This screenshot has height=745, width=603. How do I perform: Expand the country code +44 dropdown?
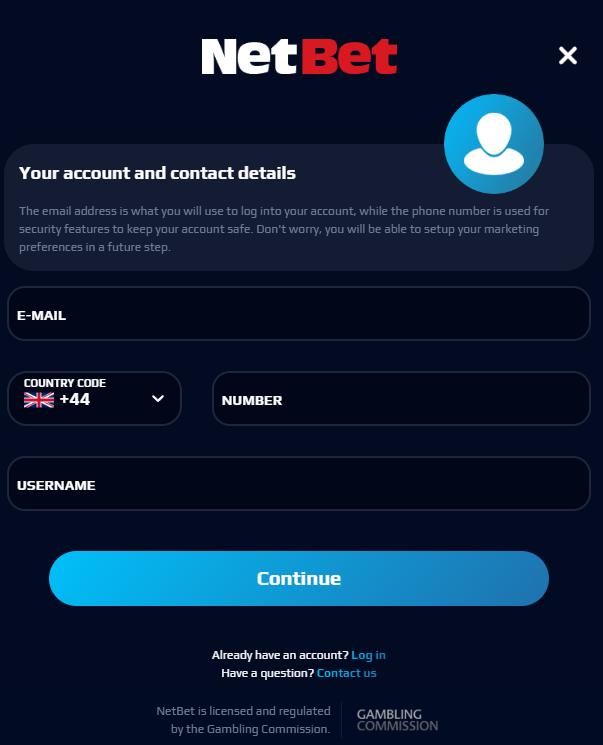tap(95, 399)
